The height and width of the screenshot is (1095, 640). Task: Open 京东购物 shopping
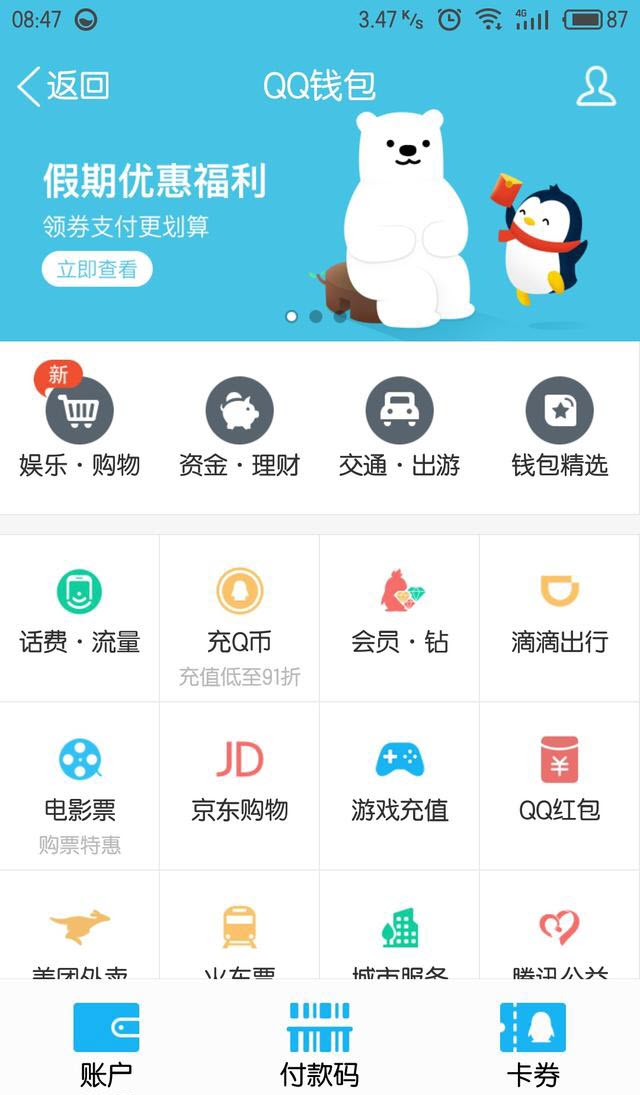(x=239, y=783)
